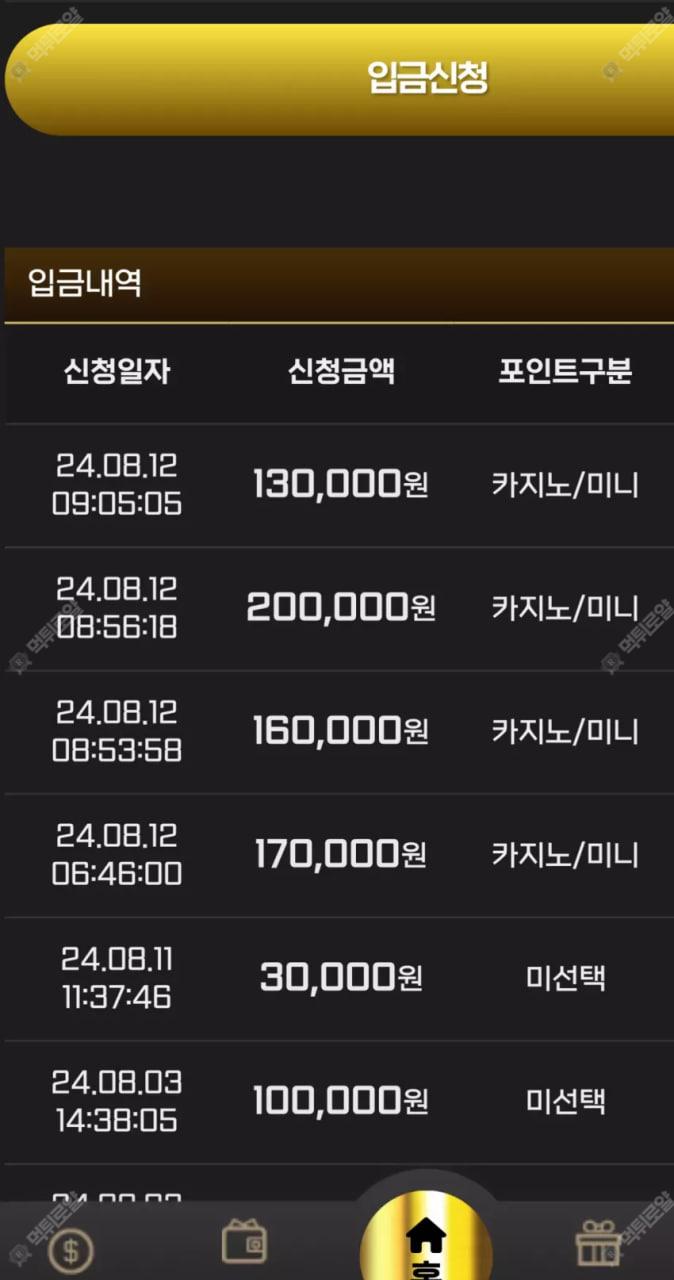The width and height of the screenshot is (674, 1280).
Task: Open the wallet tab in bottom bar
Action: [x=244, y=1243]
